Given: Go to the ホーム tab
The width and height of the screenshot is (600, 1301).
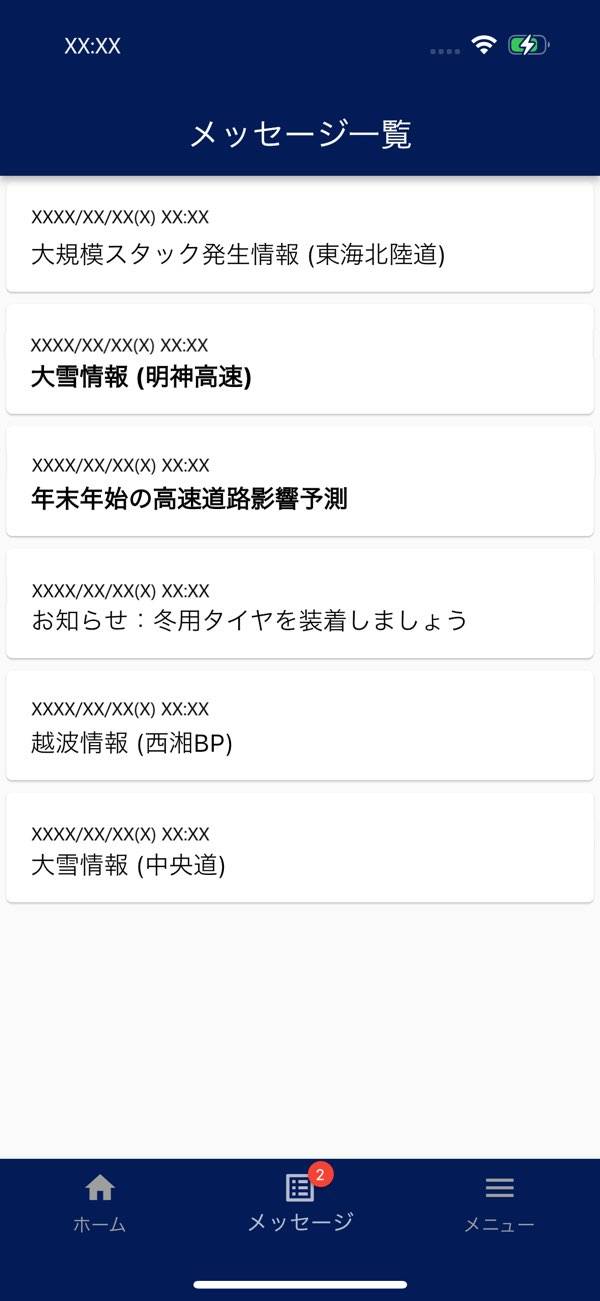Looking at the screenshot, I should 100,1203.
